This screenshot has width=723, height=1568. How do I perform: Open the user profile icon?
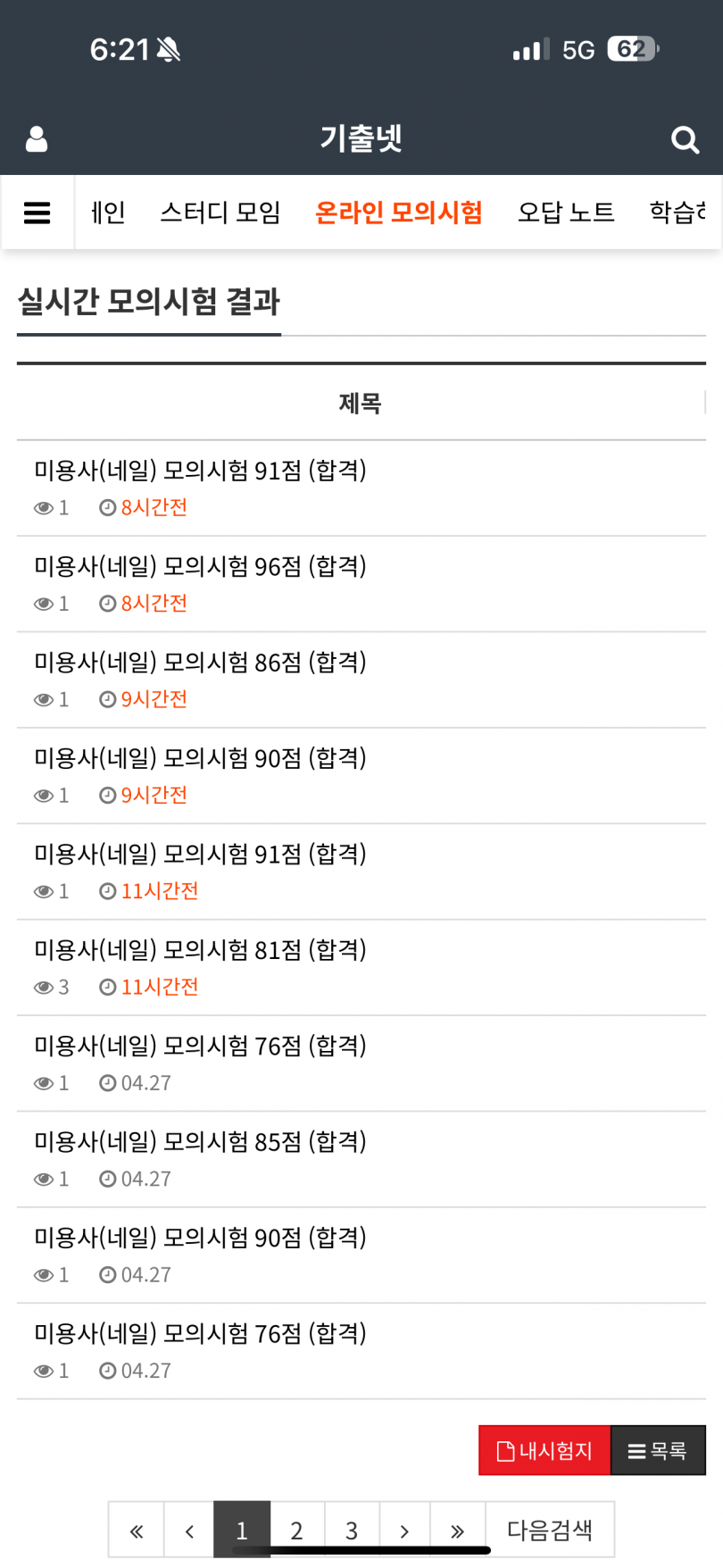point(37,139)
